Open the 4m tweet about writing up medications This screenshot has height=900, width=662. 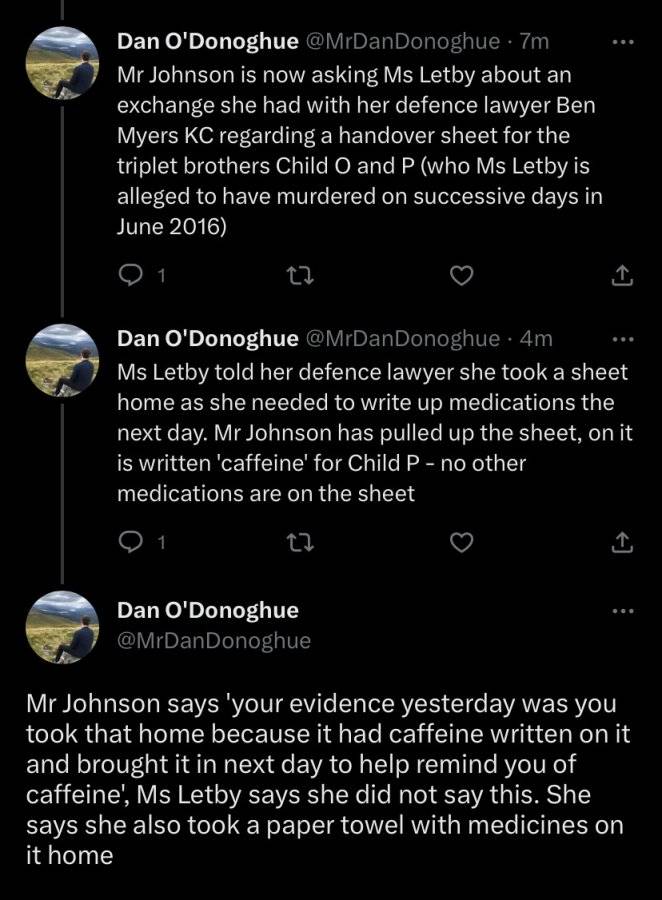pos(374,433)
